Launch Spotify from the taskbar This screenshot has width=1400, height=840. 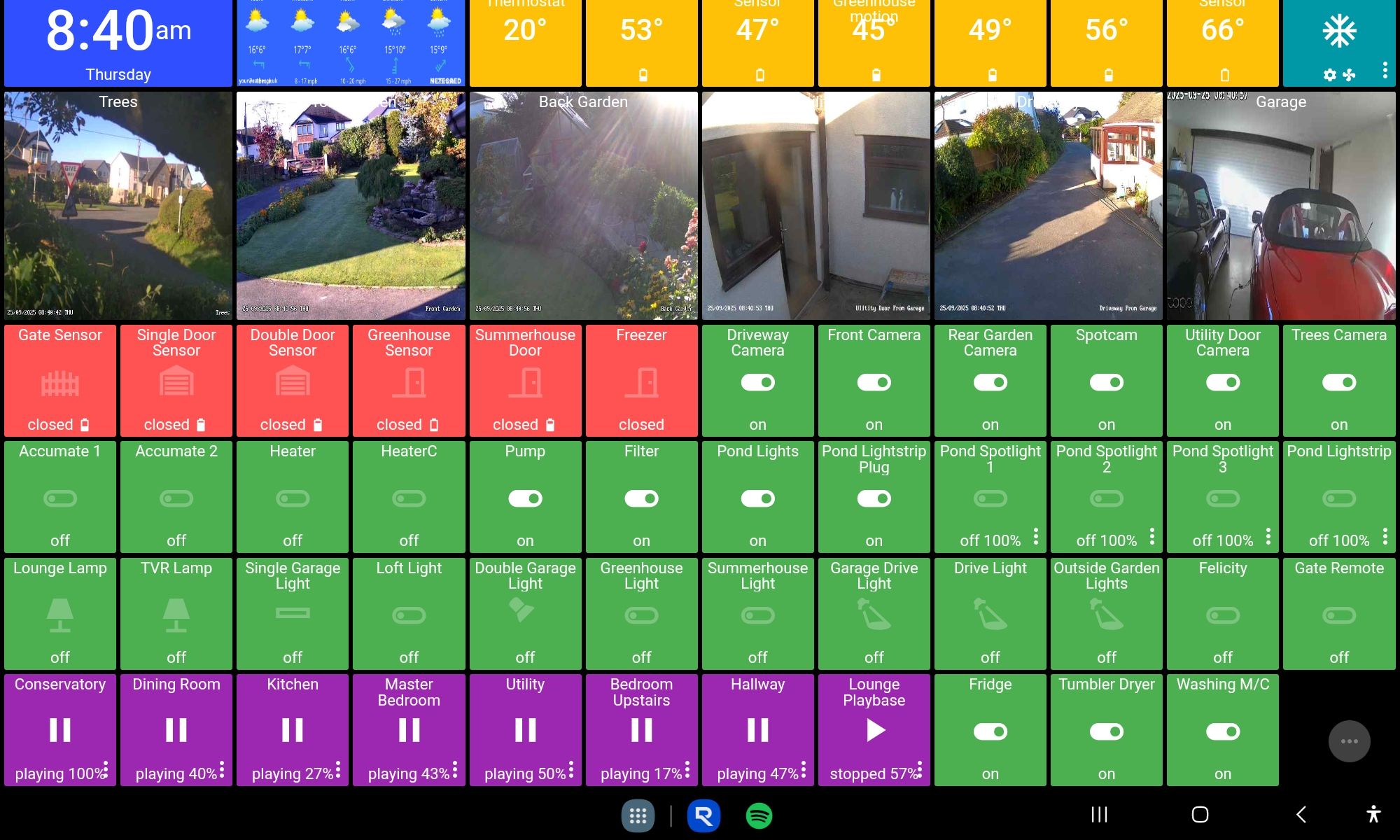pyautogui.click(x=759, y=815)
